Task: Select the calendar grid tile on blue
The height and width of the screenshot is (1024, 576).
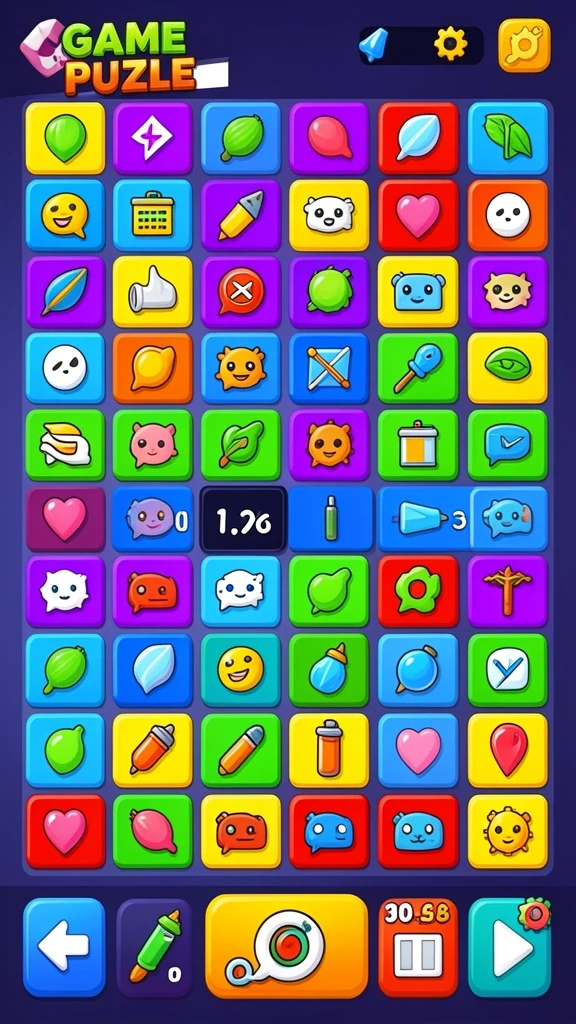Action: click(x=153, y=216)
